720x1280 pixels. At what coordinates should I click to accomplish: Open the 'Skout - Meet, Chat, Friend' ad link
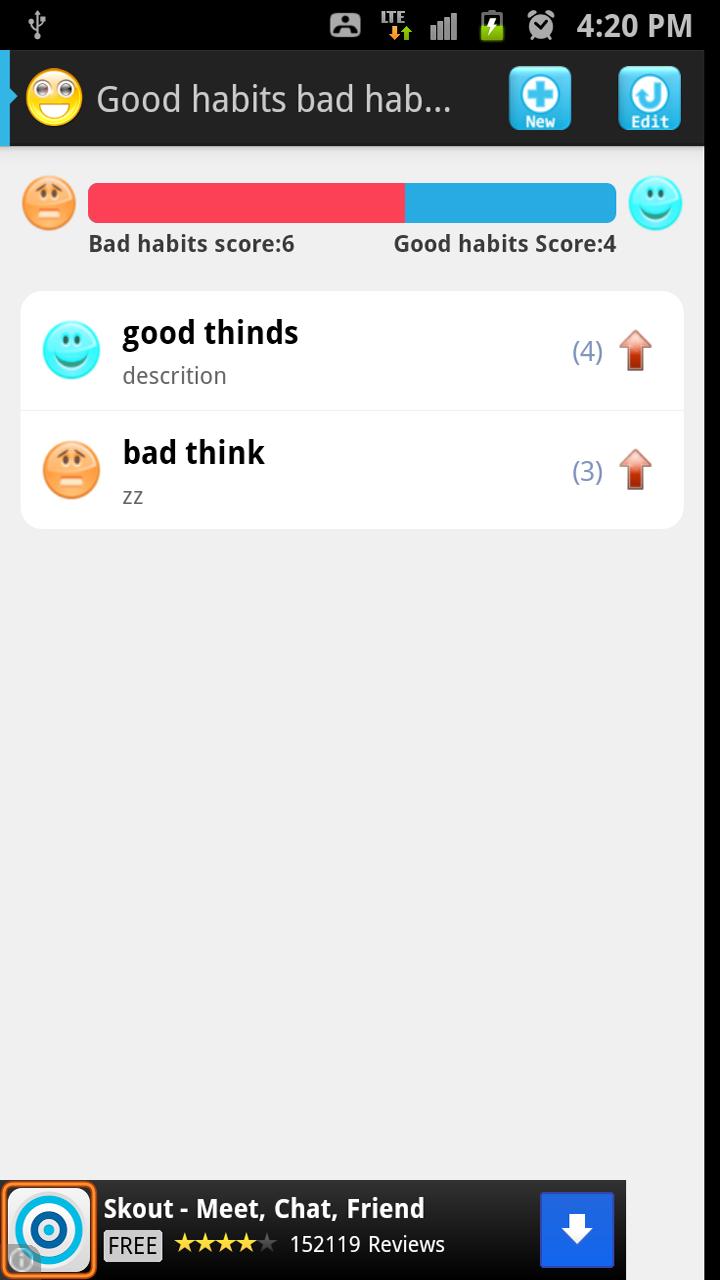pos(265,1208)
